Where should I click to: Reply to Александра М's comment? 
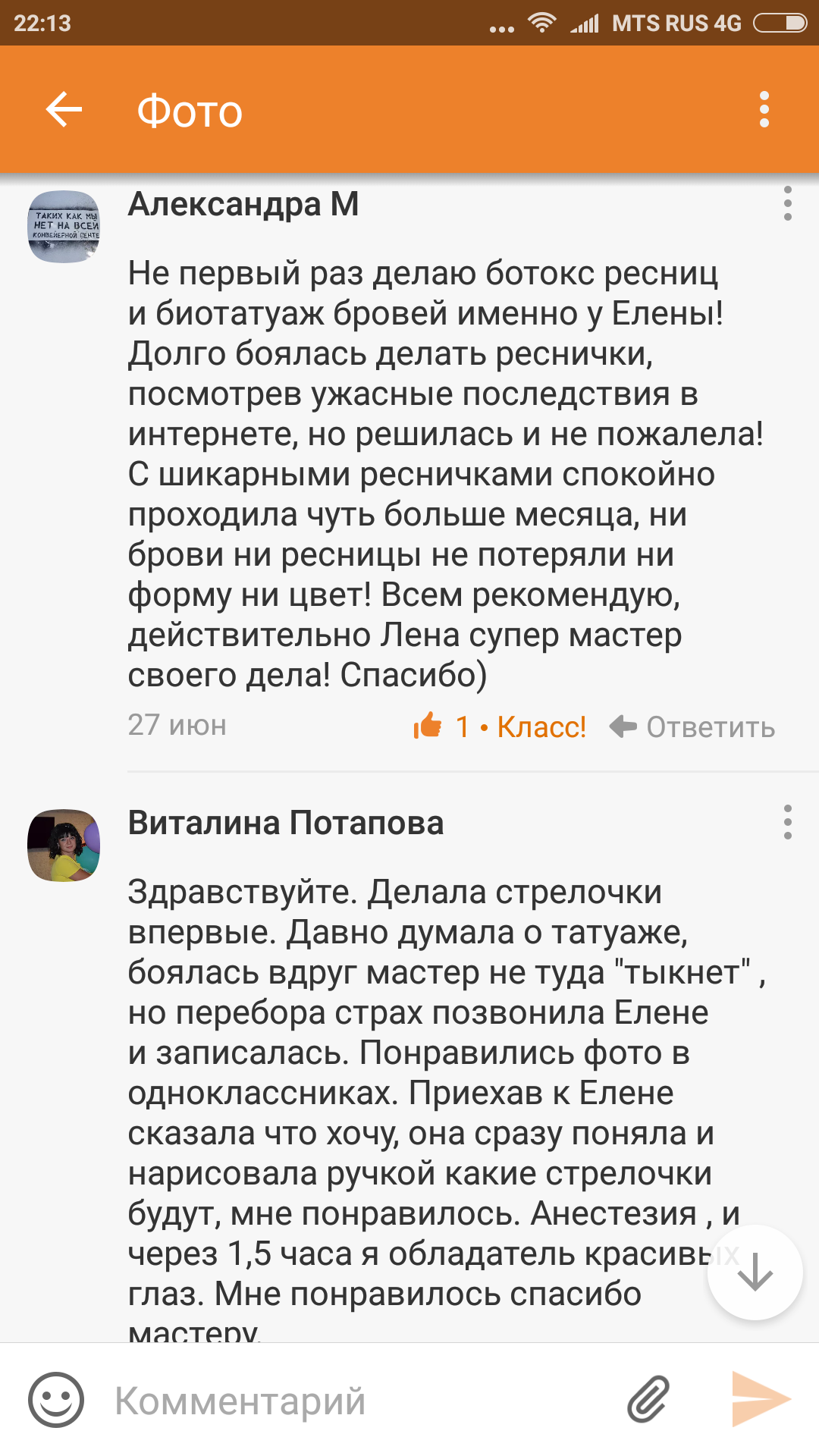[x=692, y=726]
